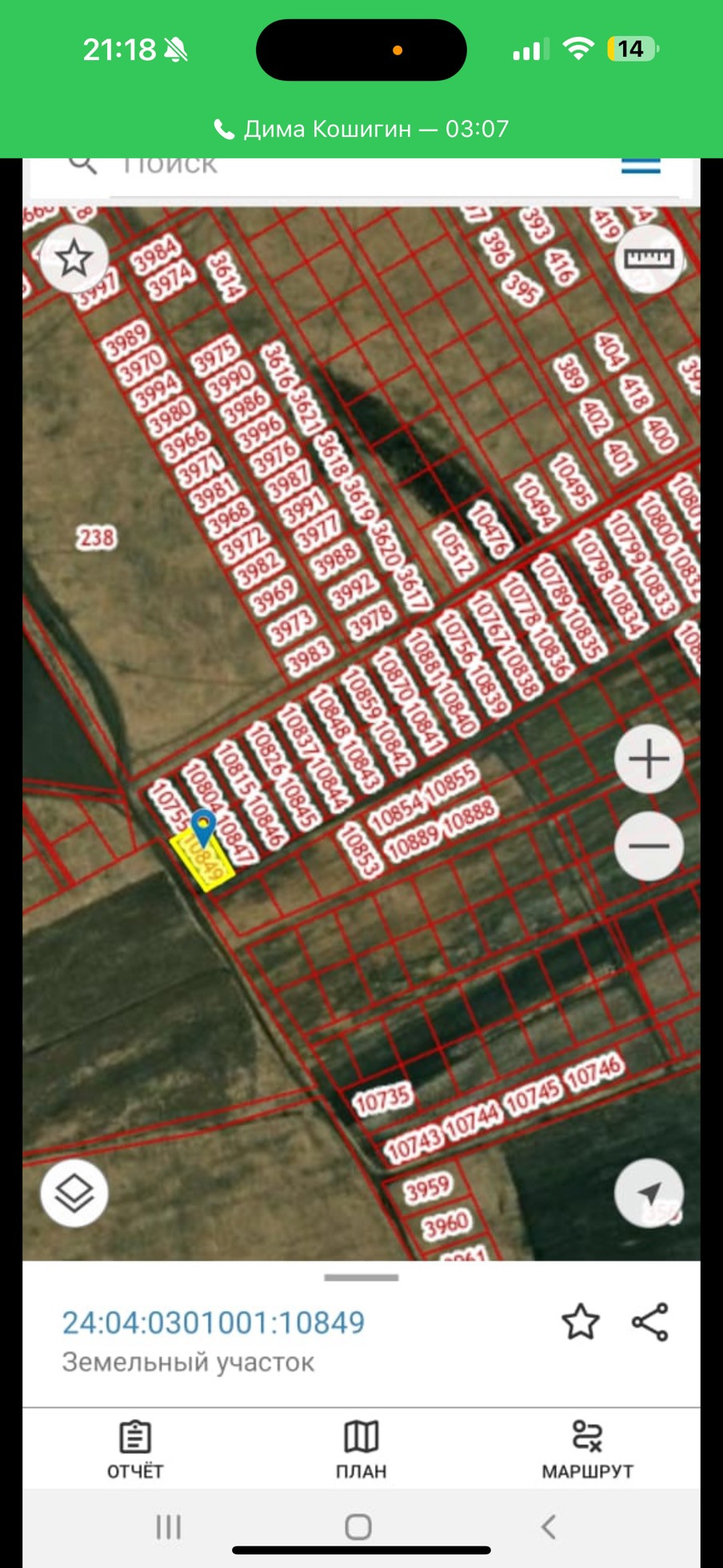
Task: Zoom out on the map
Action: (x=649, y=846)
